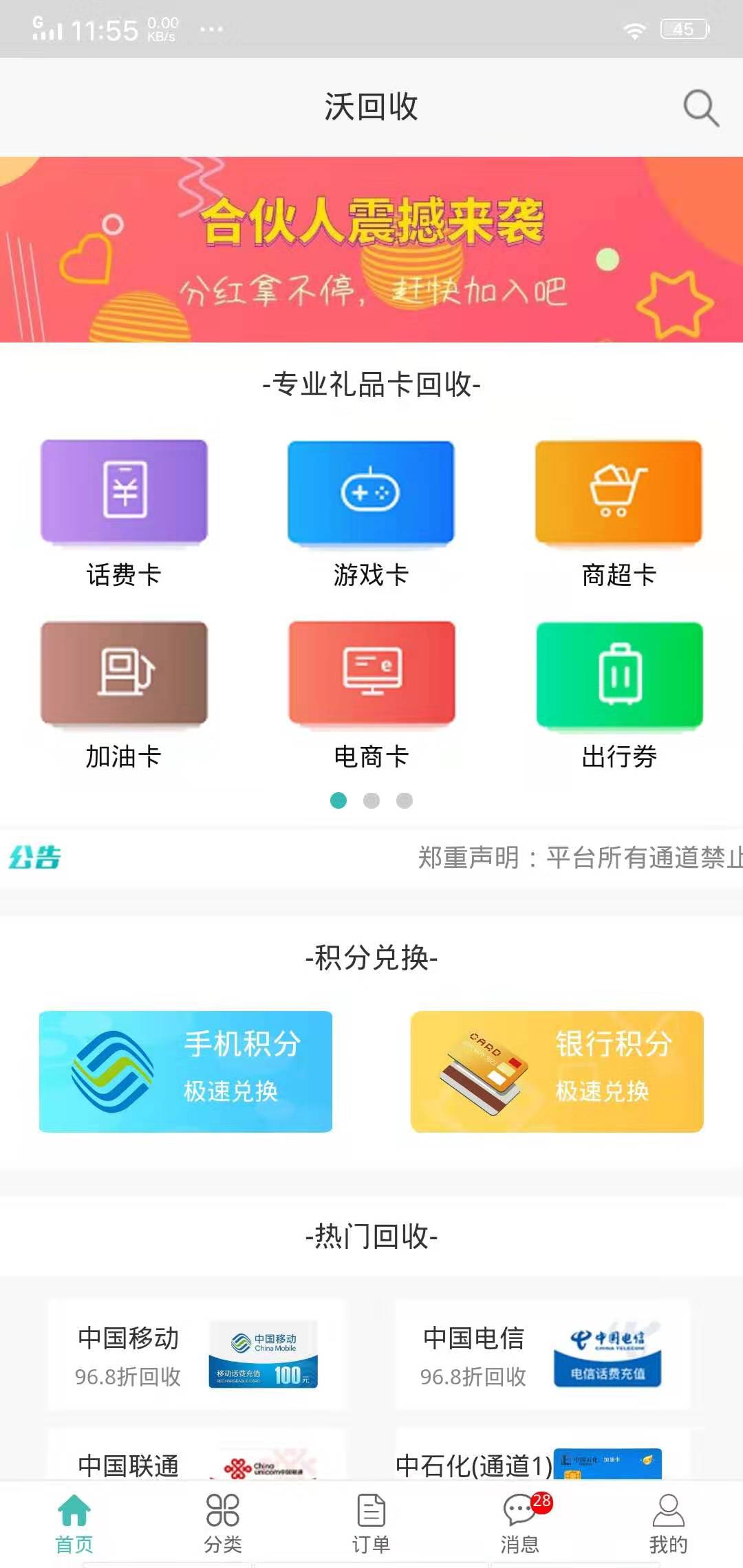Viewport: 743px width, 1568px height.
Task: Tap the 合伙人震撼来袭 promotional banner
Action: pyautogui.click(x=371, y=248)
